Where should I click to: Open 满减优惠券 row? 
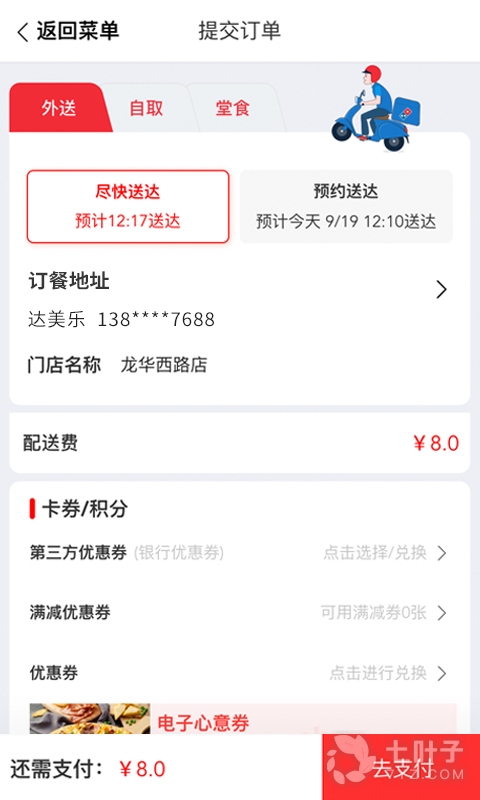point(239,613)
